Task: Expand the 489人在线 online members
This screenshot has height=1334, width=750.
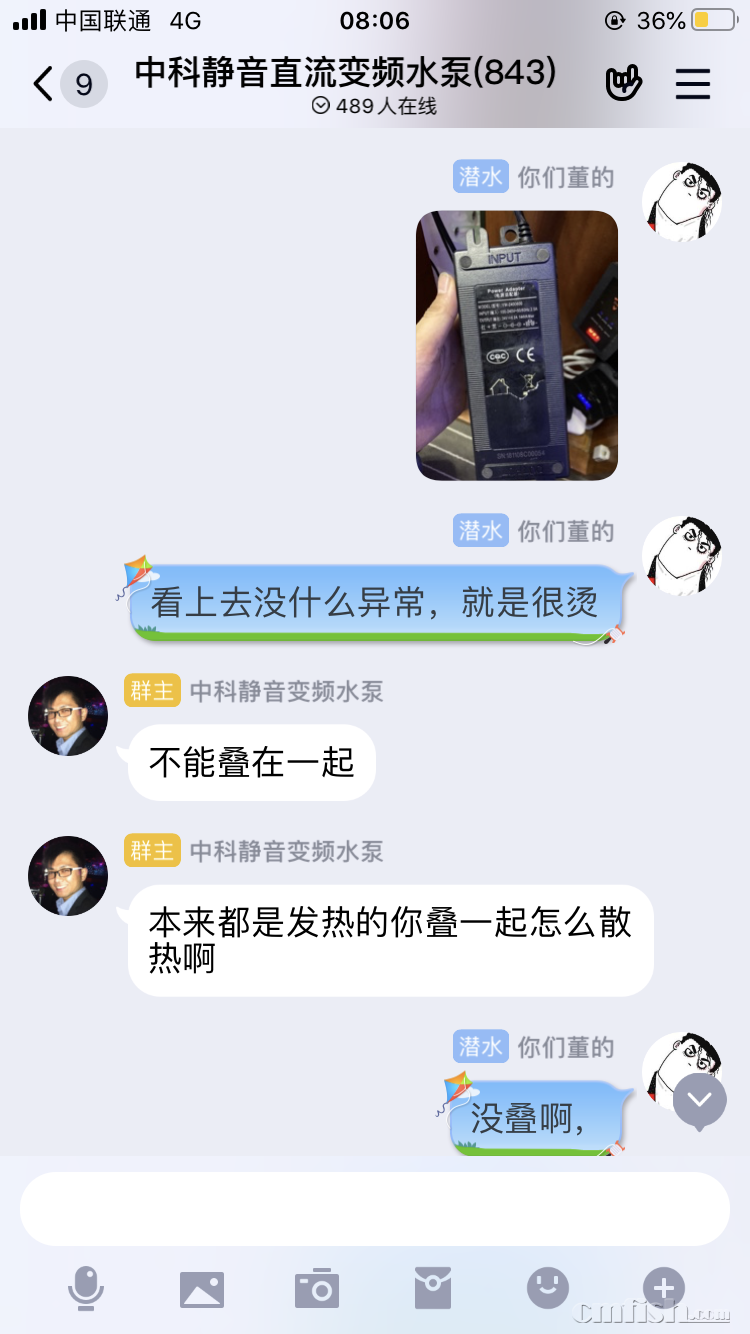Action: click(x=375, y=106)
